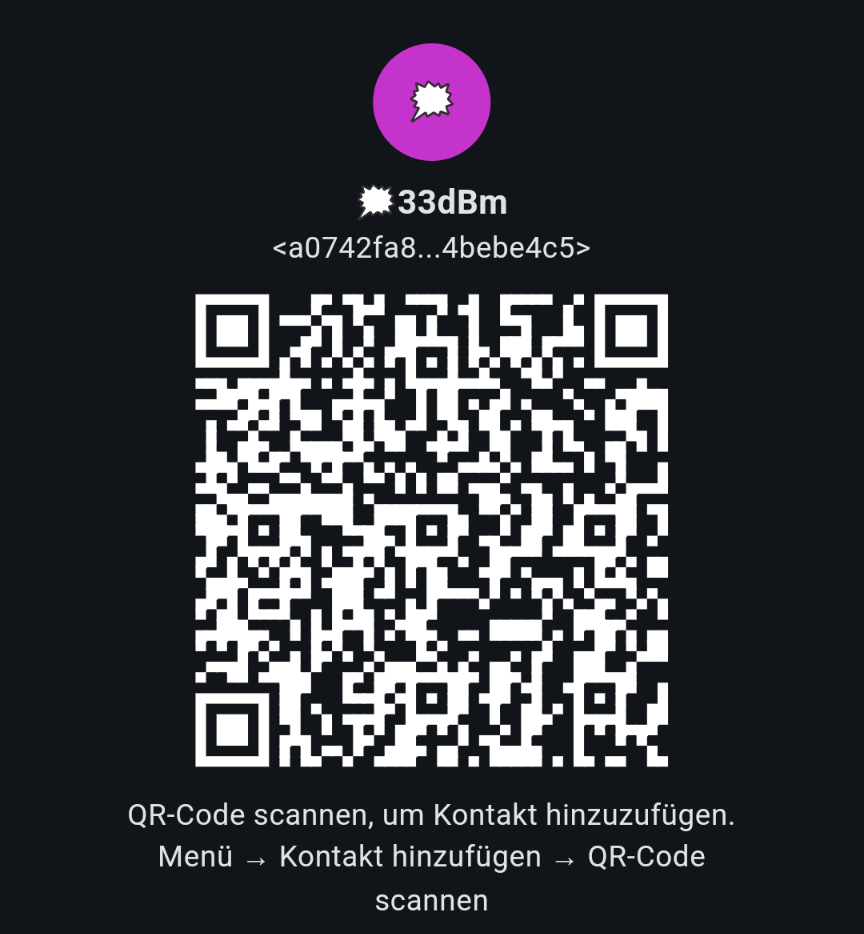Click the QR code to enlarge it
This screenshot has height=934, width=864.
(432, 525)
